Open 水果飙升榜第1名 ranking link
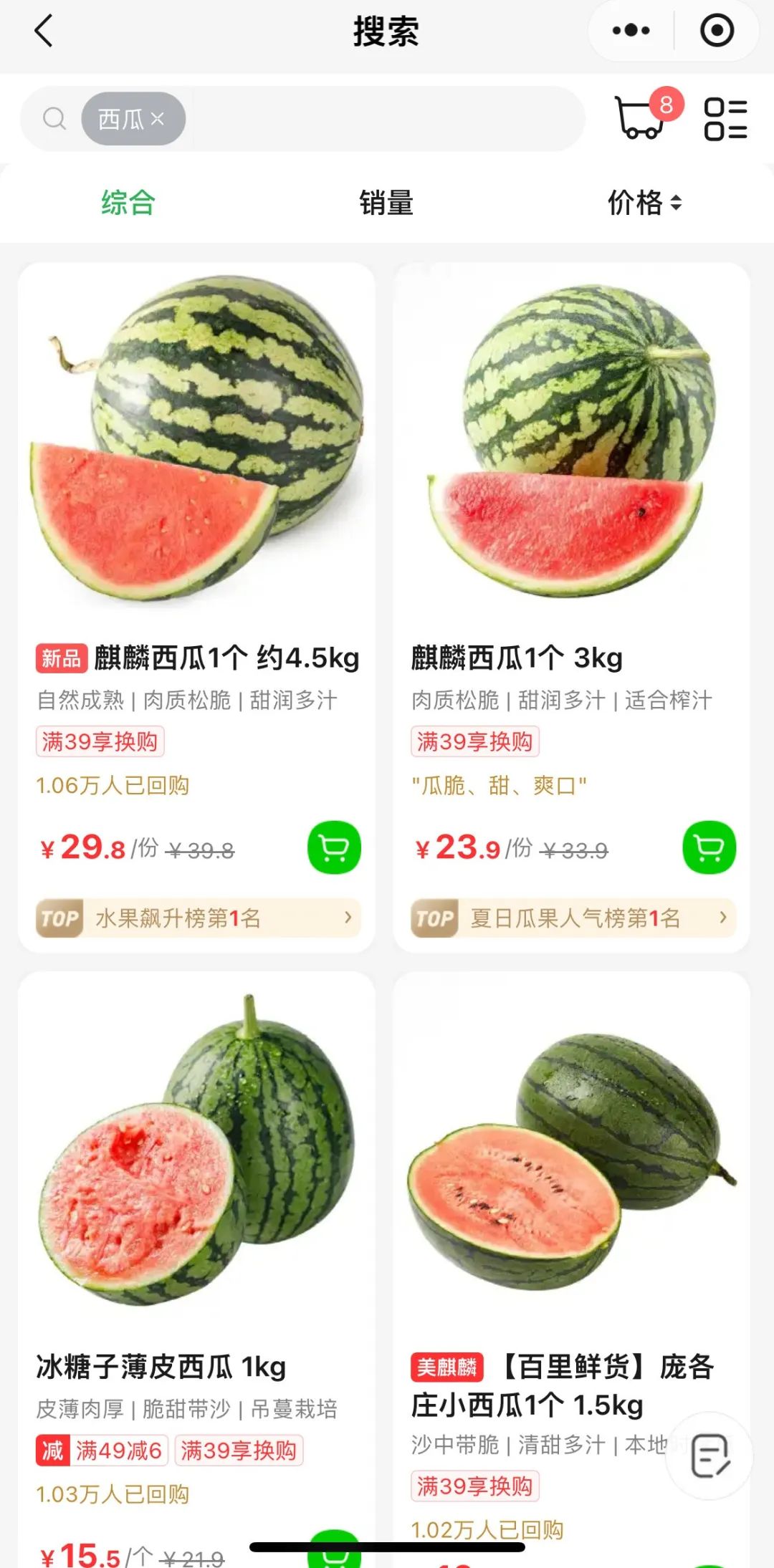Image resolution: width=774 pixels, height=1568 pixels. [198, 918]
